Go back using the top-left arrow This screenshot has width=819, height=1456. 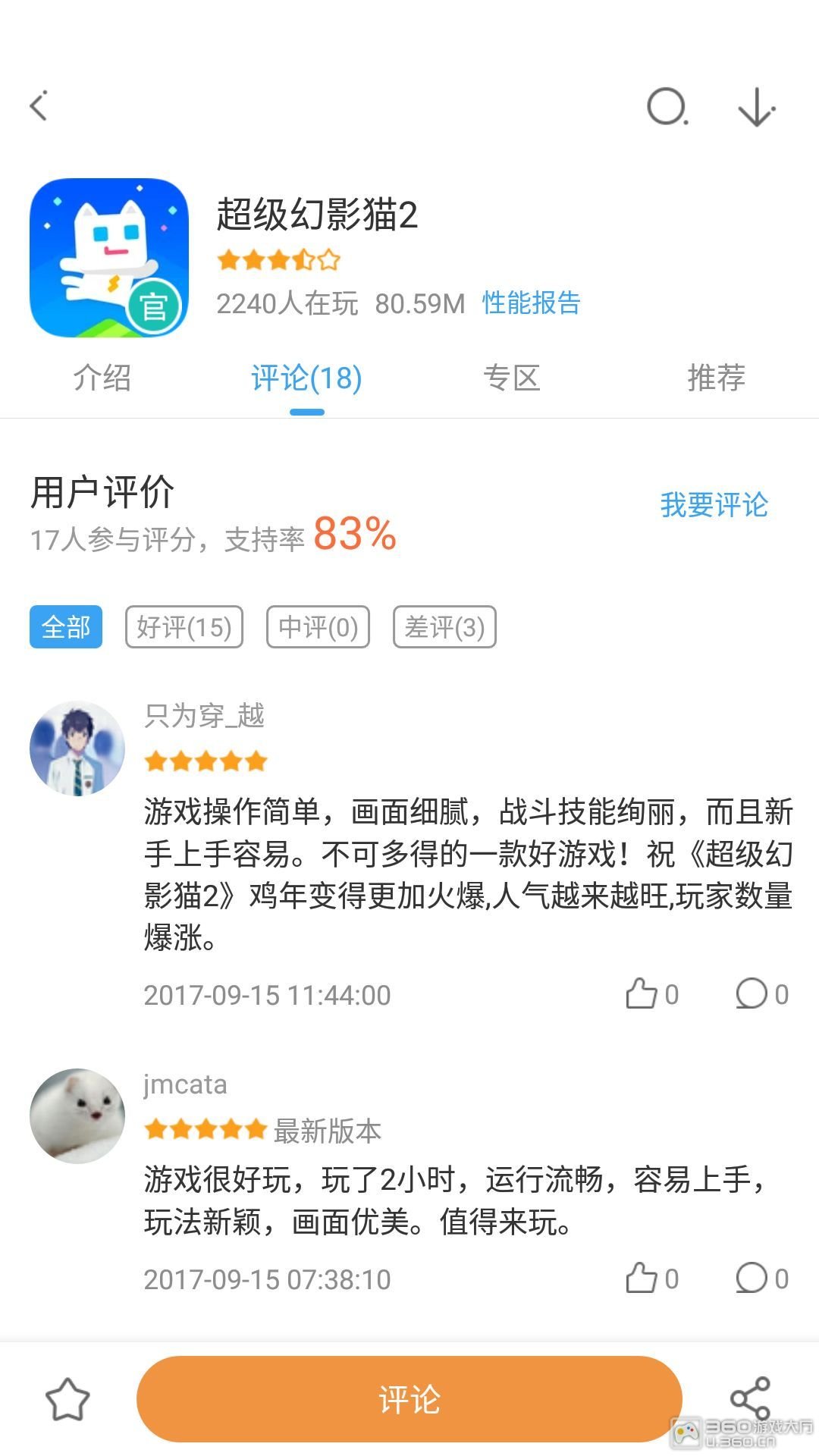click(39, 105)
